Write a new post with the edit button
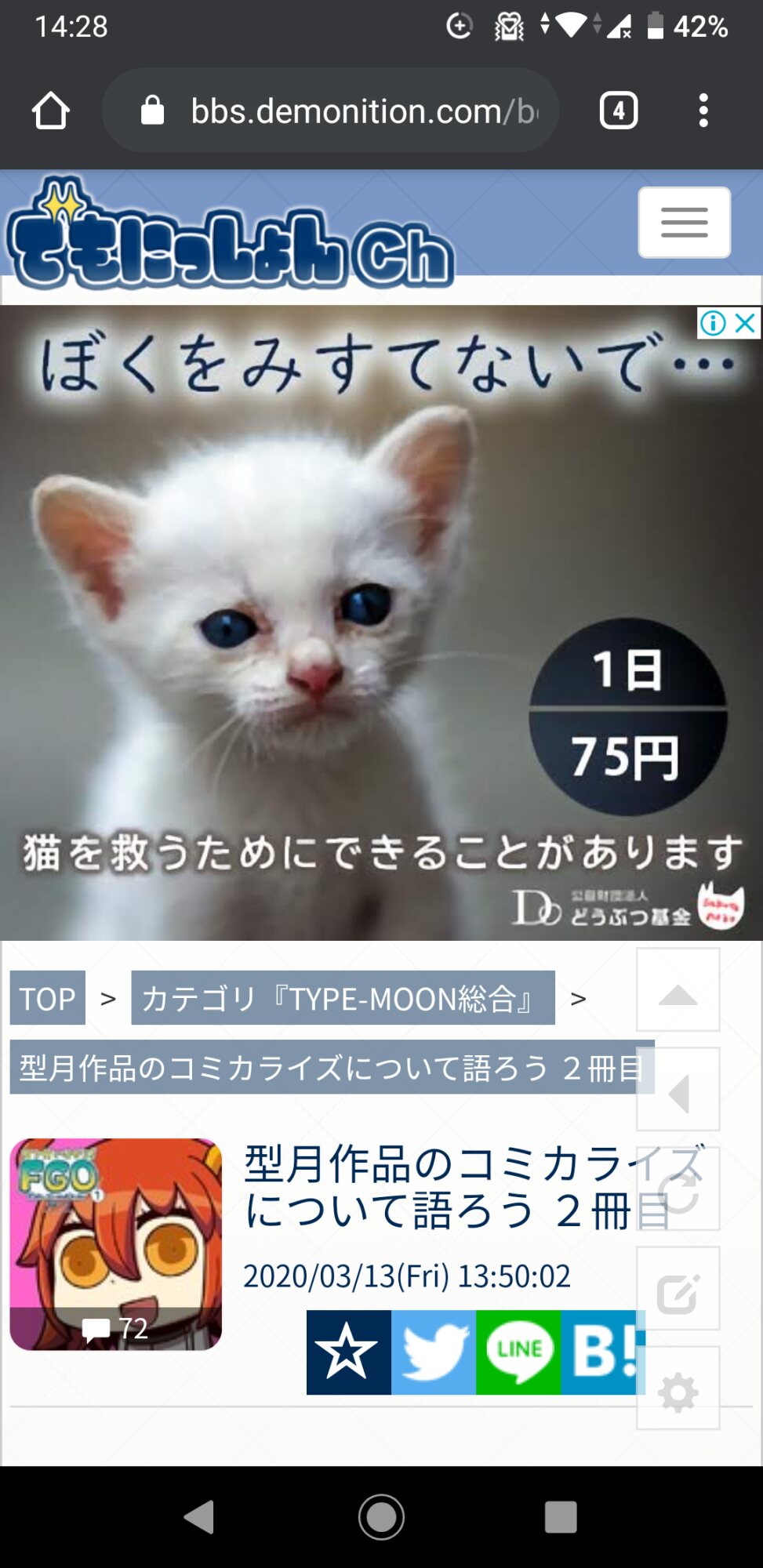 [x=678, y=1289]
